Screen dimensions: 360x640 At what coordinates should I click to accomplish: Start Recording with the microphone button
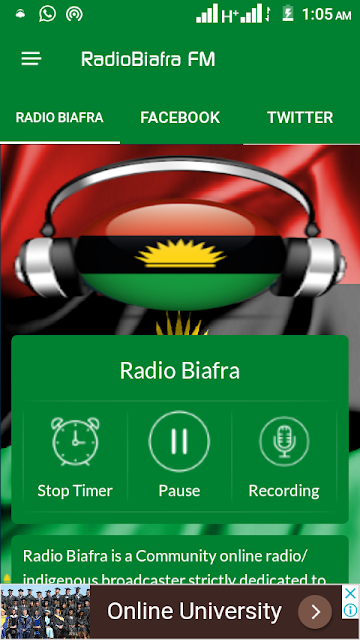coord(284,442)
